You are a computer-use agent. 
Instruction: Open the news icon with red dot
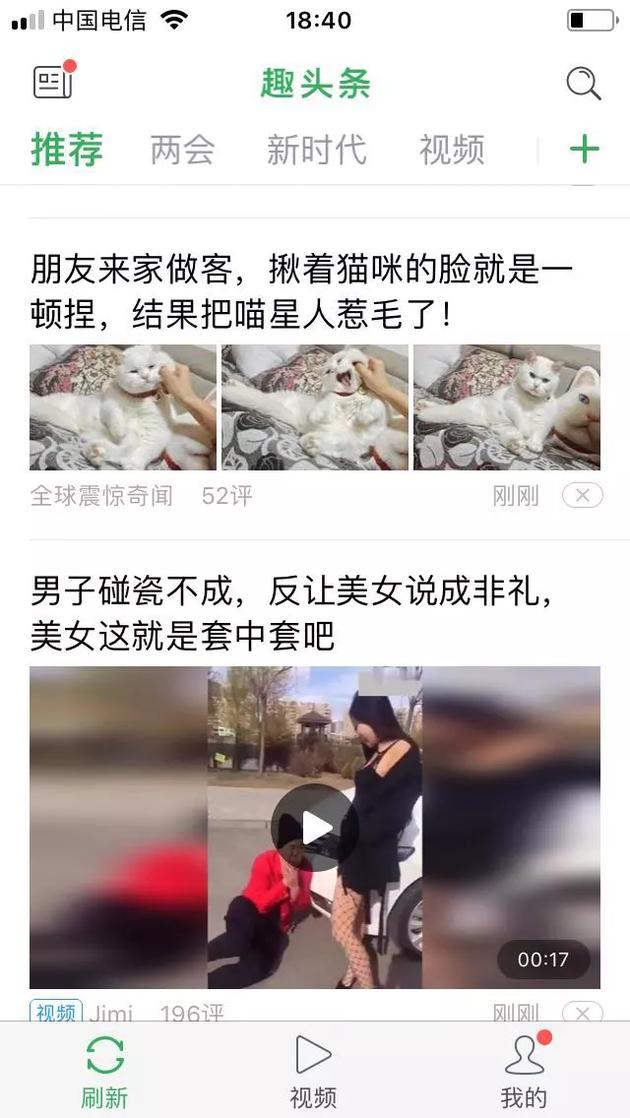(x=53, y=81)
